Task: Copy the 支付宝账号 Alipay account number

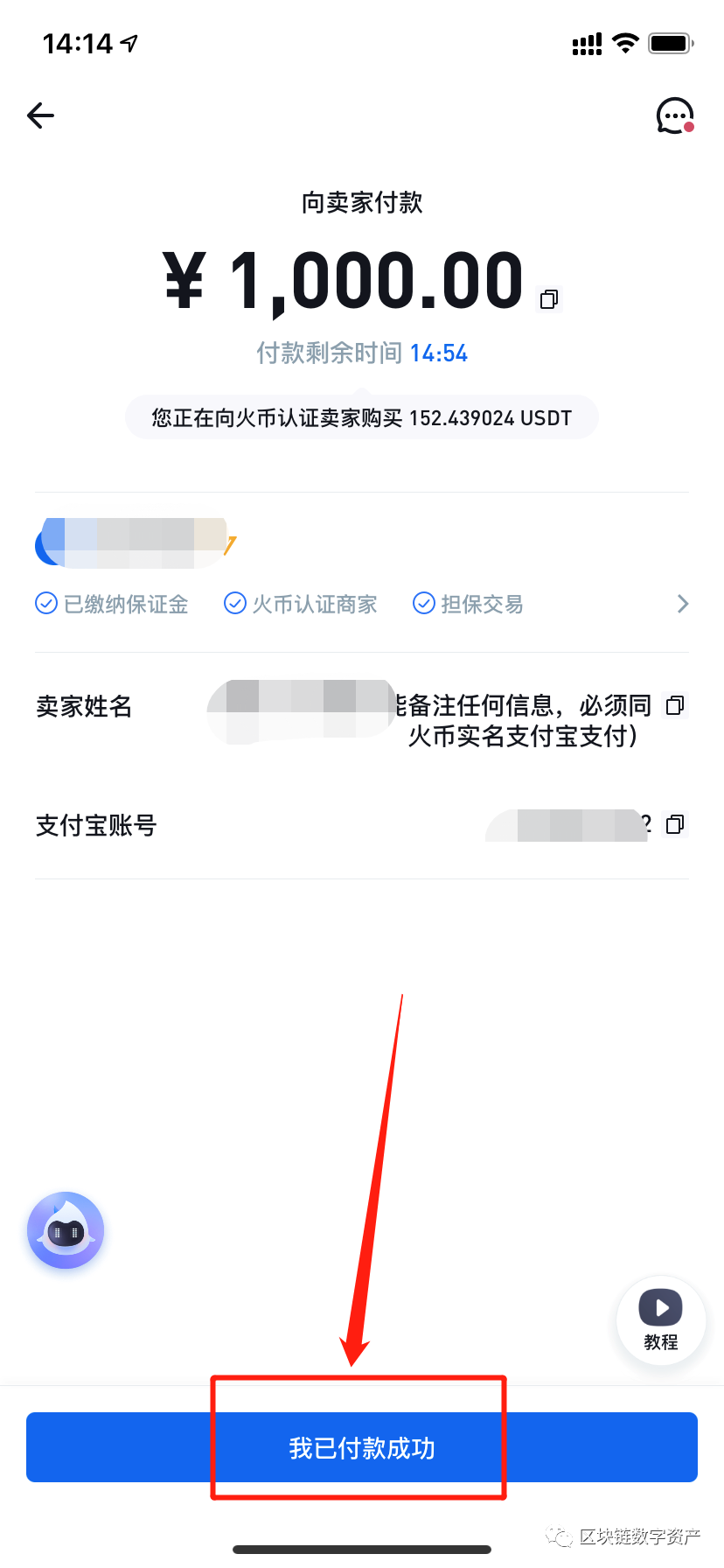Action: tap(674, 824)
